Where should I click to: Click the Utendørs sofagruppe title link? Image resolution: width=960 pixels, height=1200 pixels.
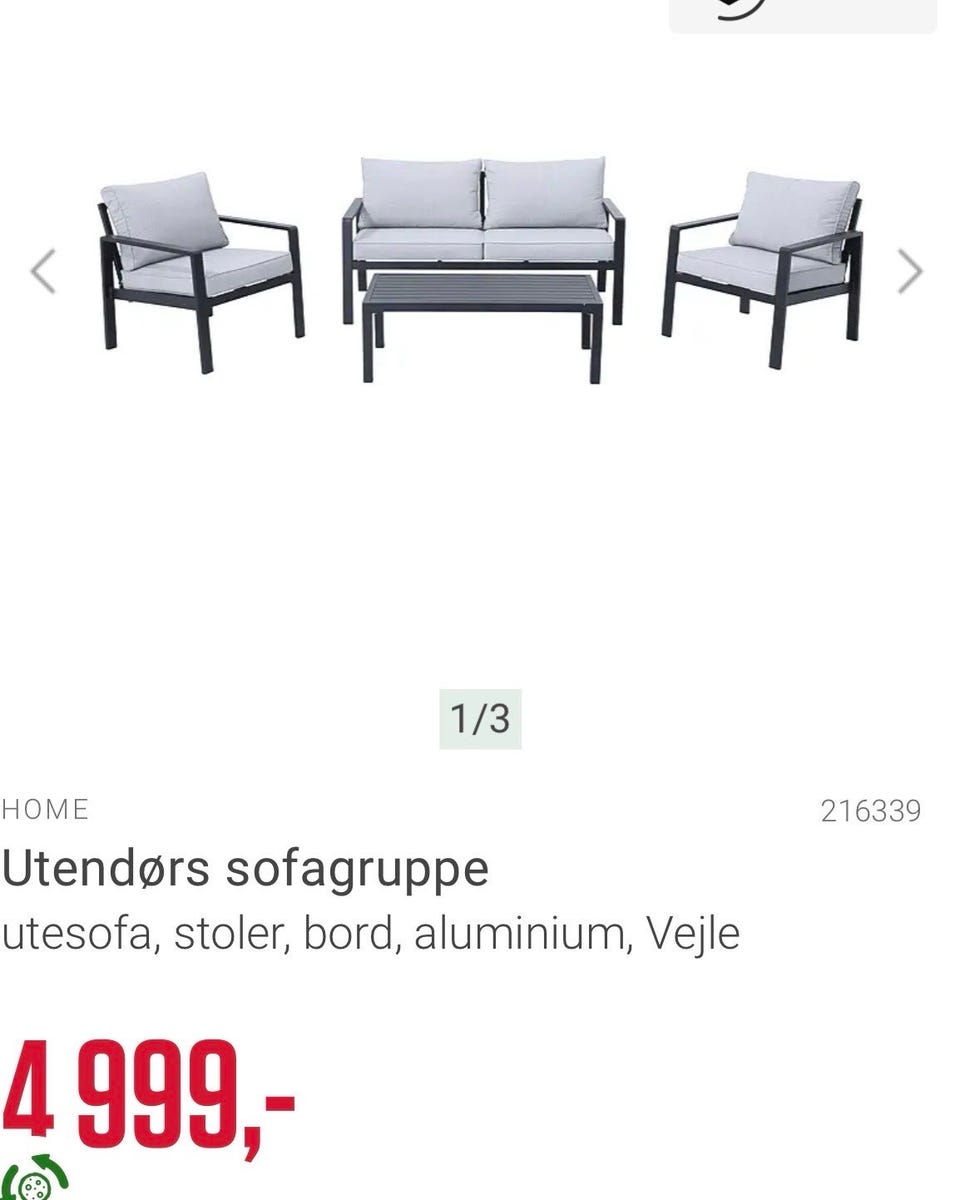[246, 868]
